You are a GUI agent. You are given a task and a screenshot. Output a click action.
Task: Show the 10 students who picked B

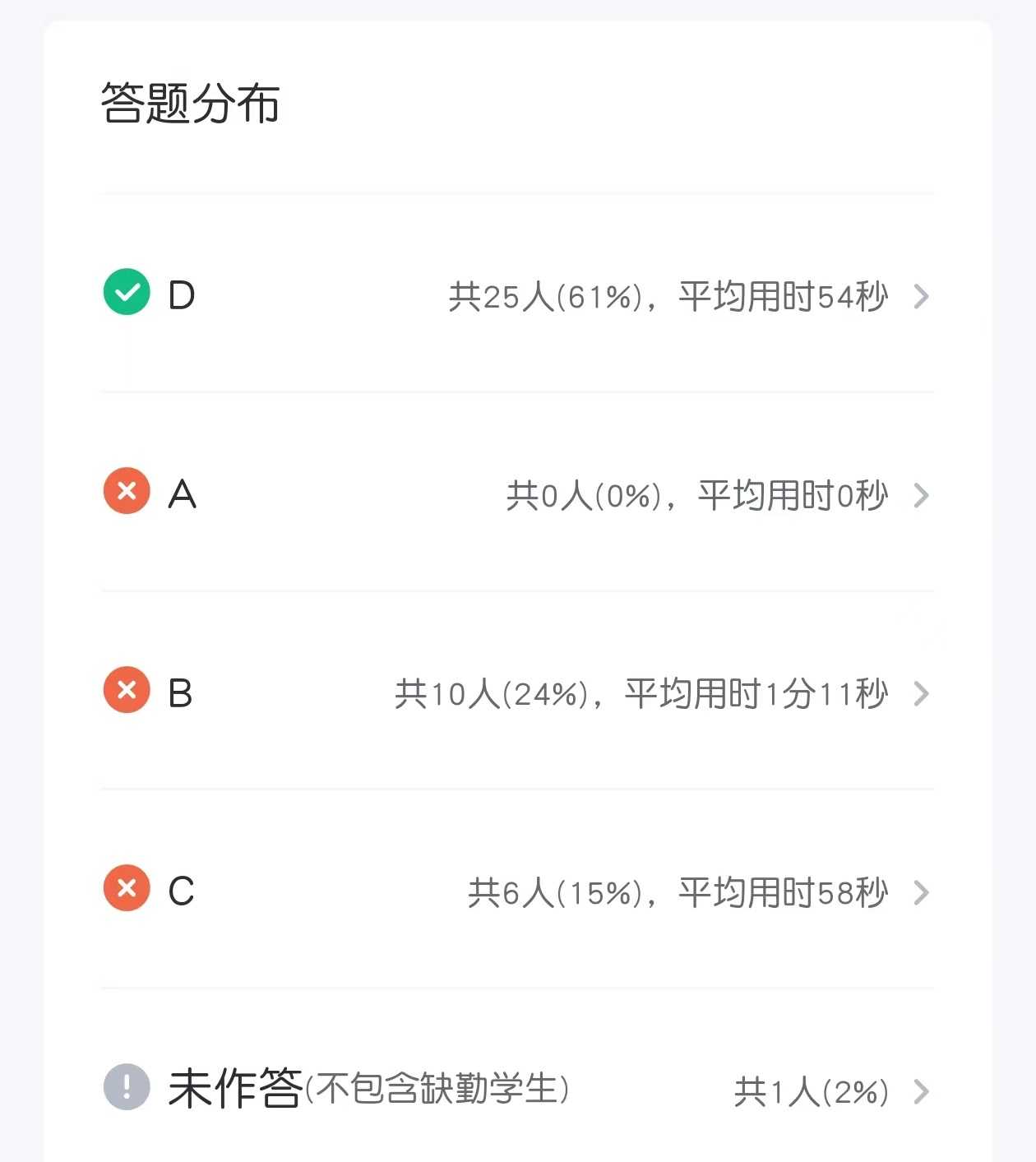(x=921, y=694)
